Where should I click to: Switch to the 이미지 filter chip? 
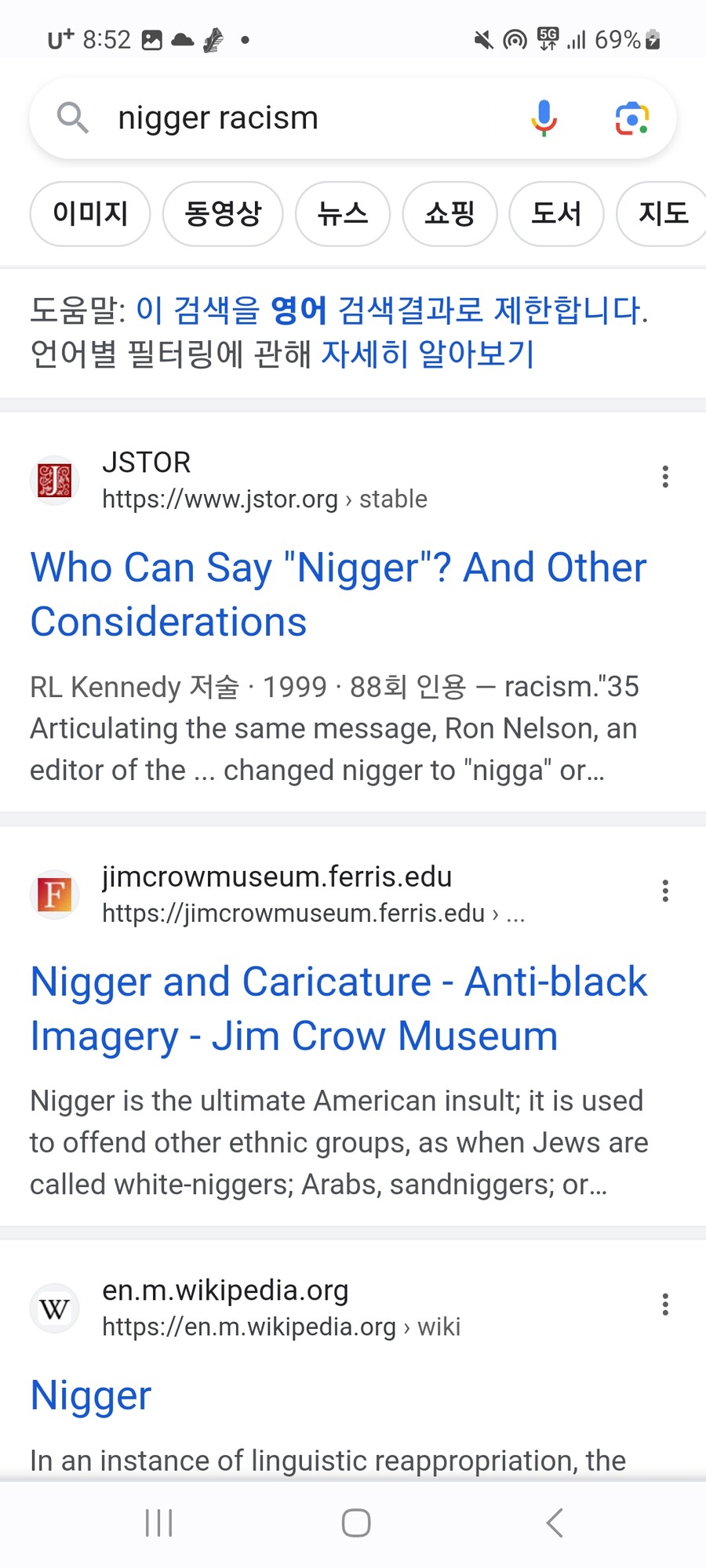tap(90, 213)
